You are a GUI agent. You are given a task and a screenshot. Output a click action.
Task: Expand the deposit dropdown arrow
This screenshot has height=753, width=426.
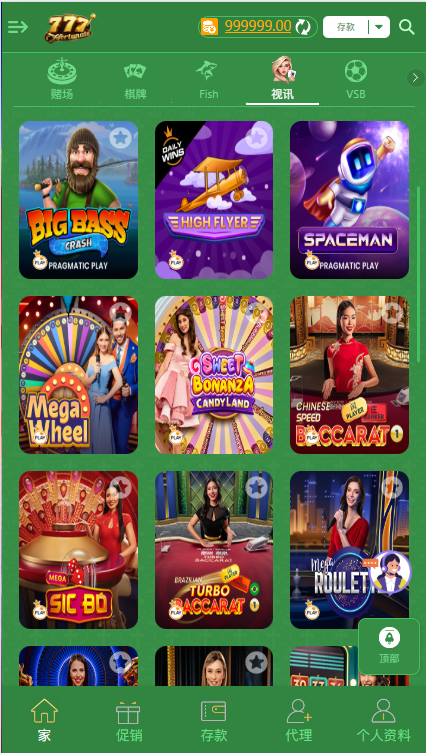[x=379, y=27]
